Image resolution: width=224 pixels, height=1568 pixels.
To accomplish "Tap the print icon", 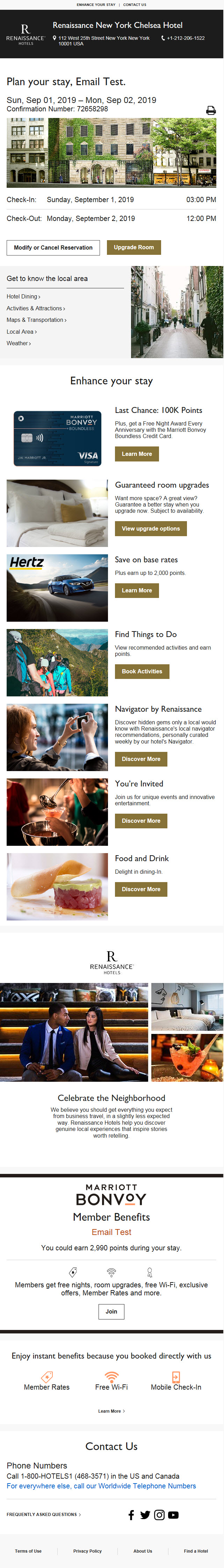I will pyautogui.click(x=211, y=110).
